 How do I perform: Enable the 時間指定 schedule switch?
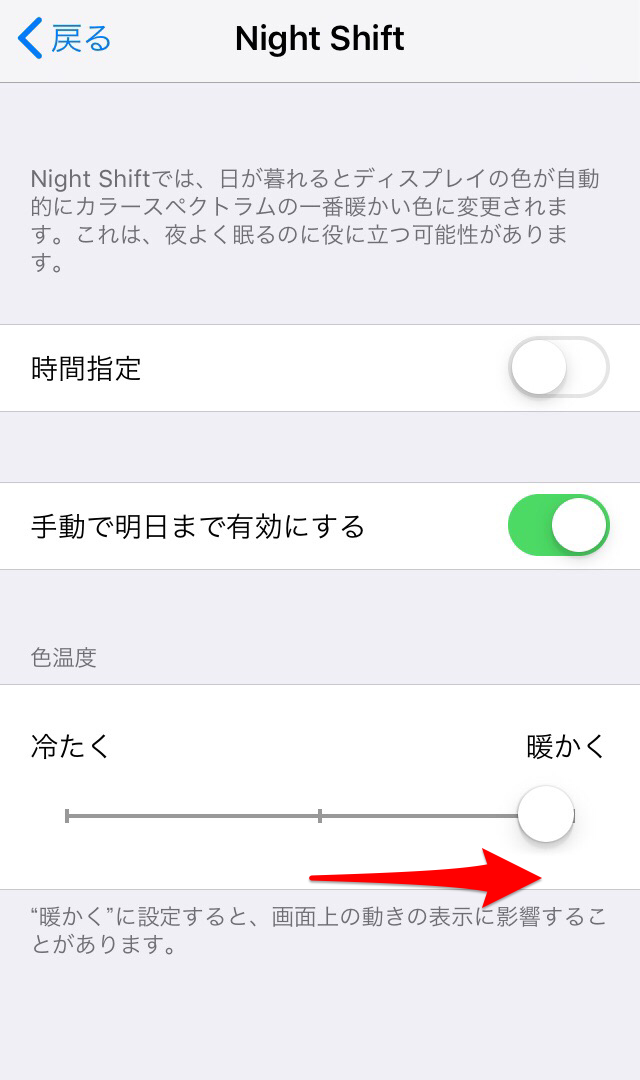(x=558, y=368)
